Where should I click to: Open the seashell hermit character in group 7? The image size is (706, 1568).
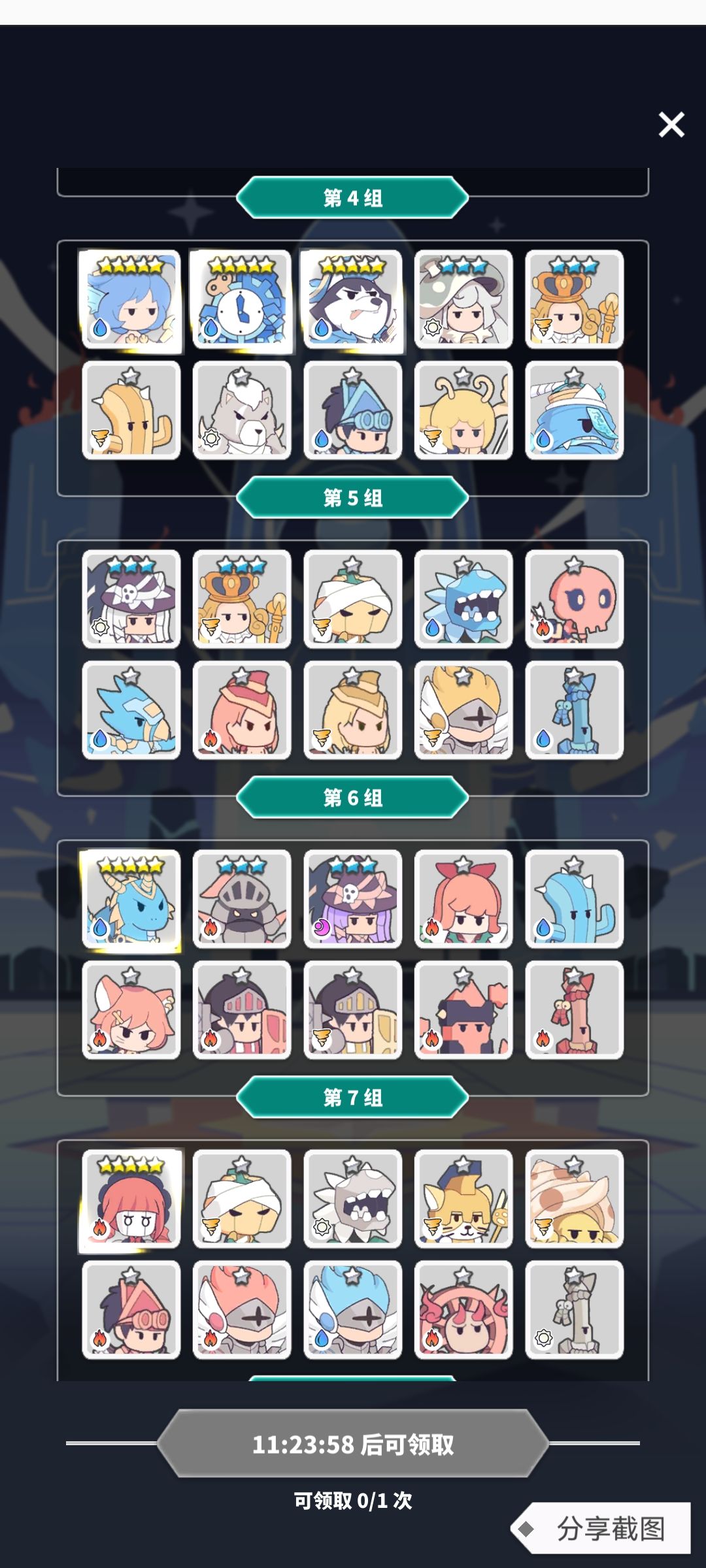coord(574,1199)
